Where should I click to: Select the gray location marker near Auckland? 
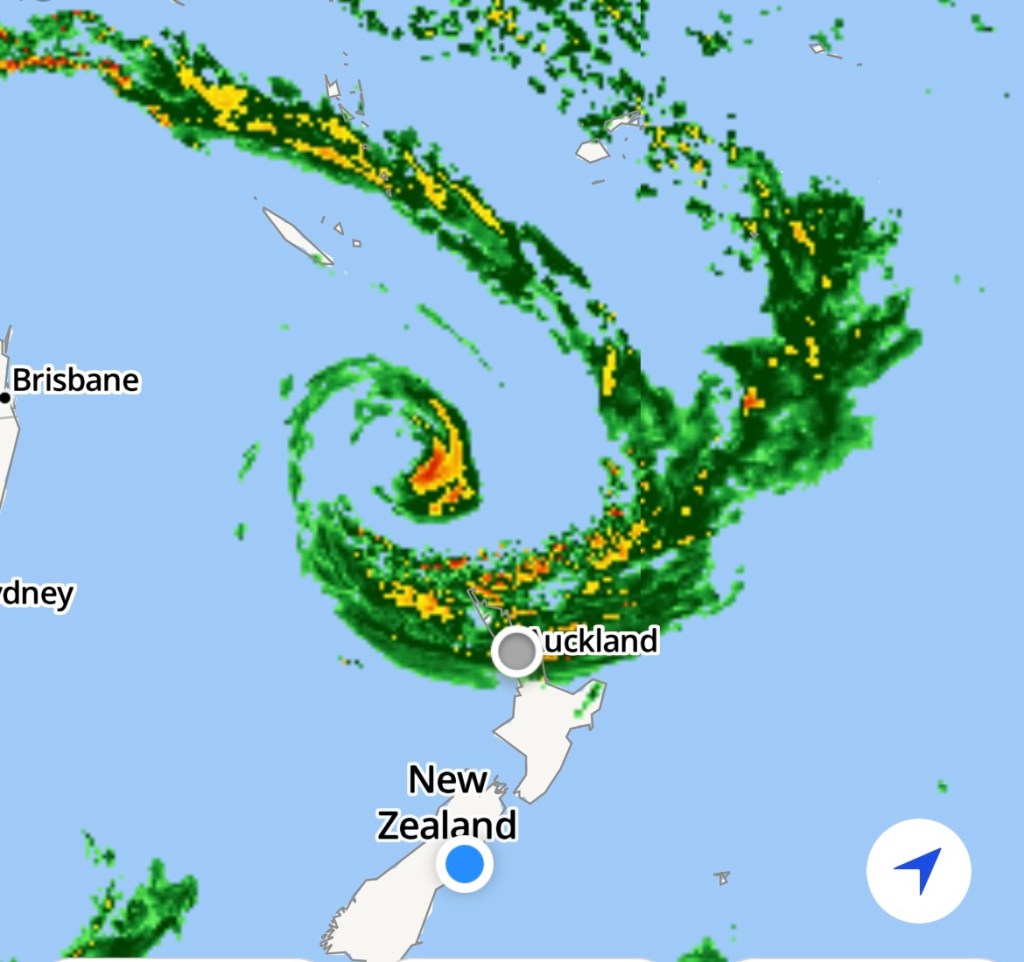coord(517,652)
